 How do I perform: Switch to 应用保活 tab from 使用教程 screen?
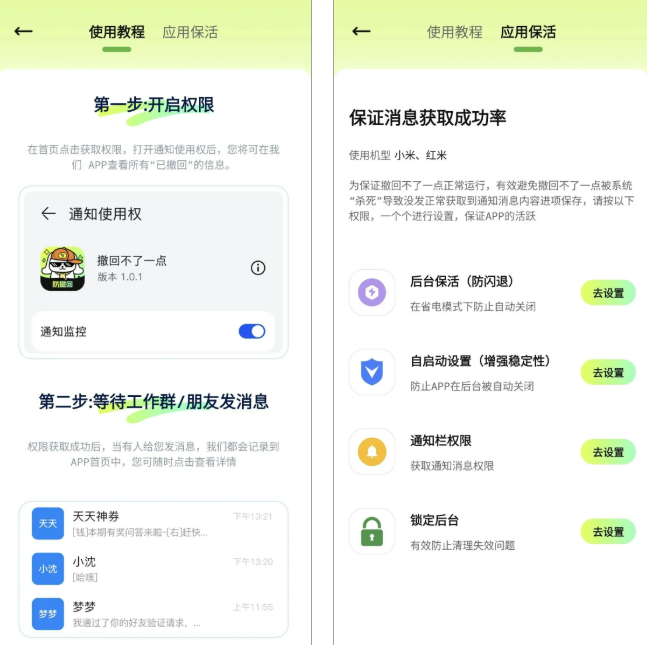pyautogui.click(x=190, y=32)
